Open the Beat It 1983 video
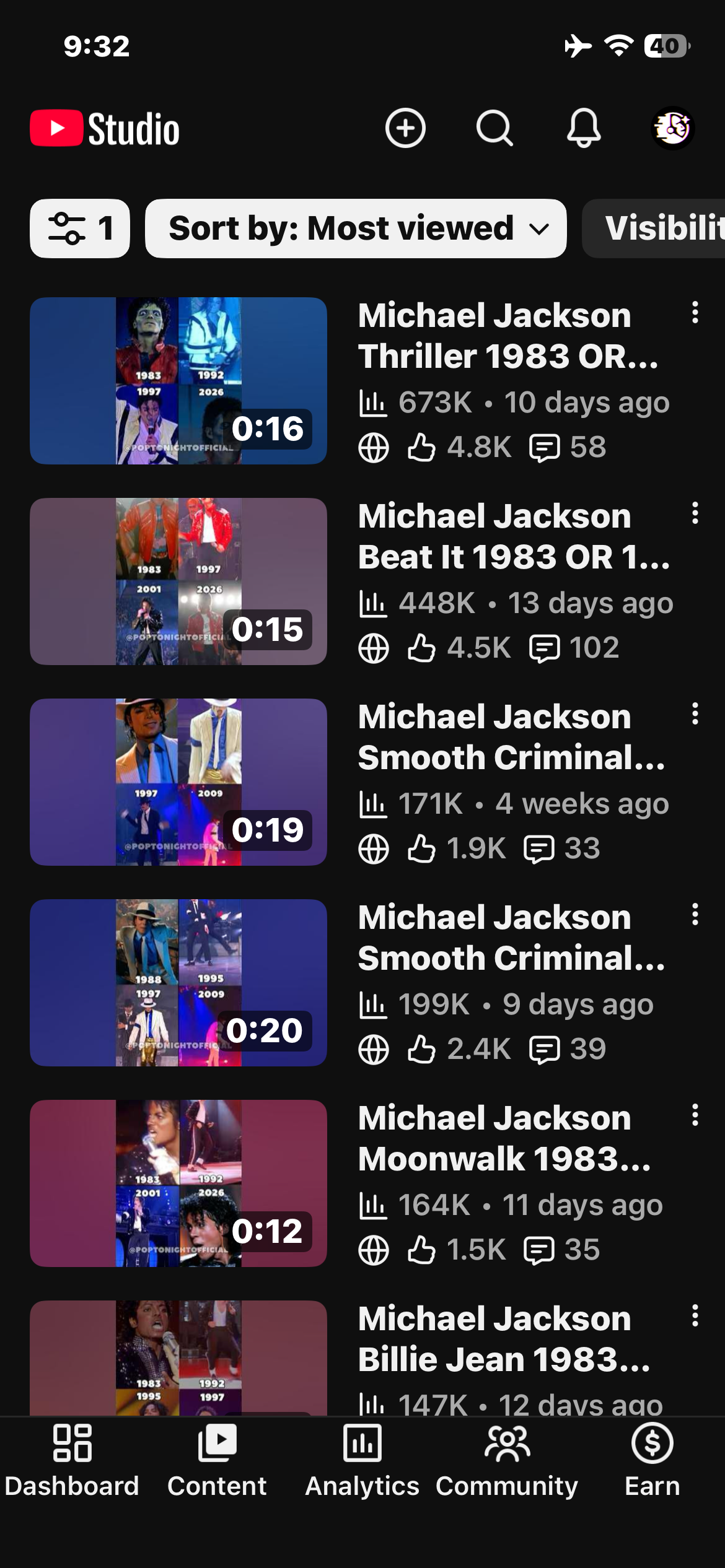Image resolution: width=725 pixels, height=1568 pixels. point(362,581)
